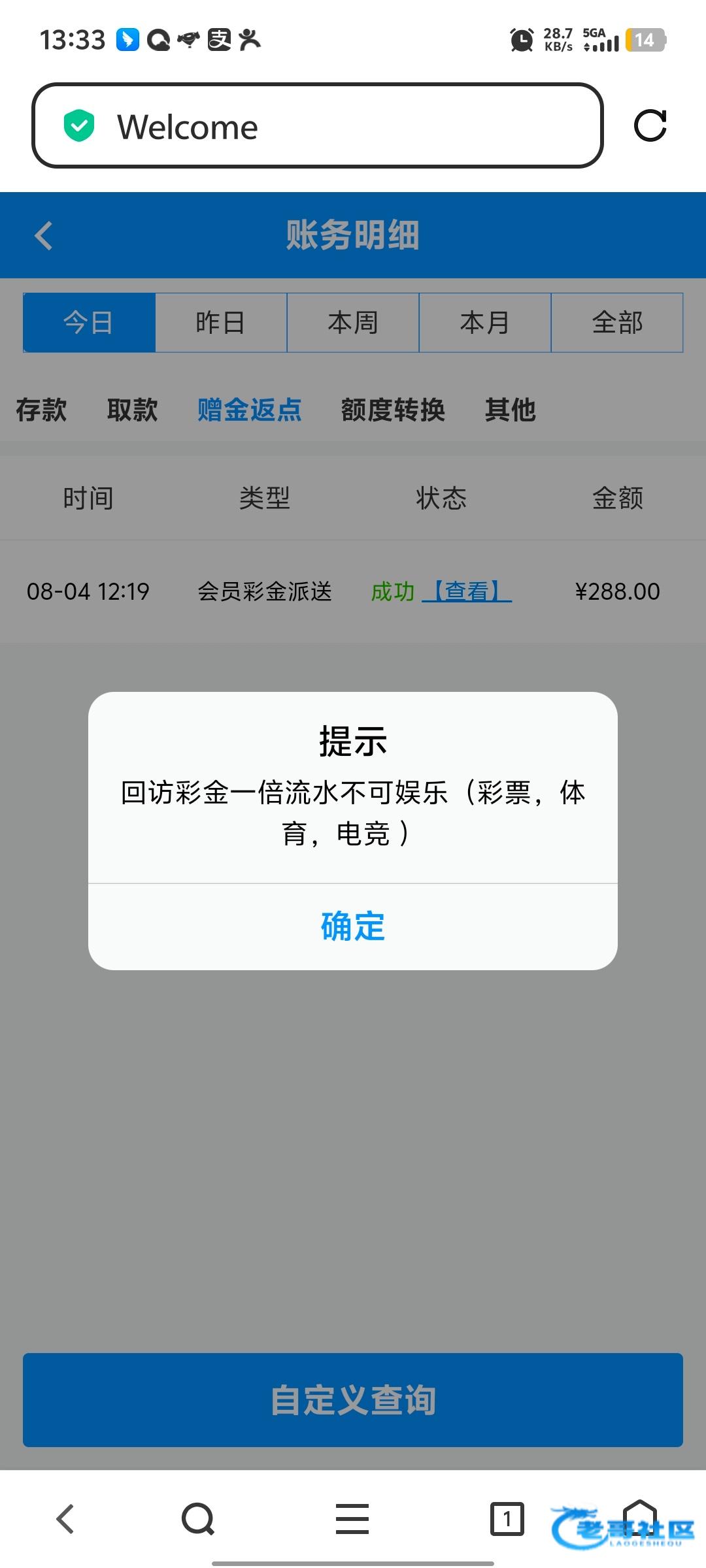Open the browser tabs counter

point(507,1519)
